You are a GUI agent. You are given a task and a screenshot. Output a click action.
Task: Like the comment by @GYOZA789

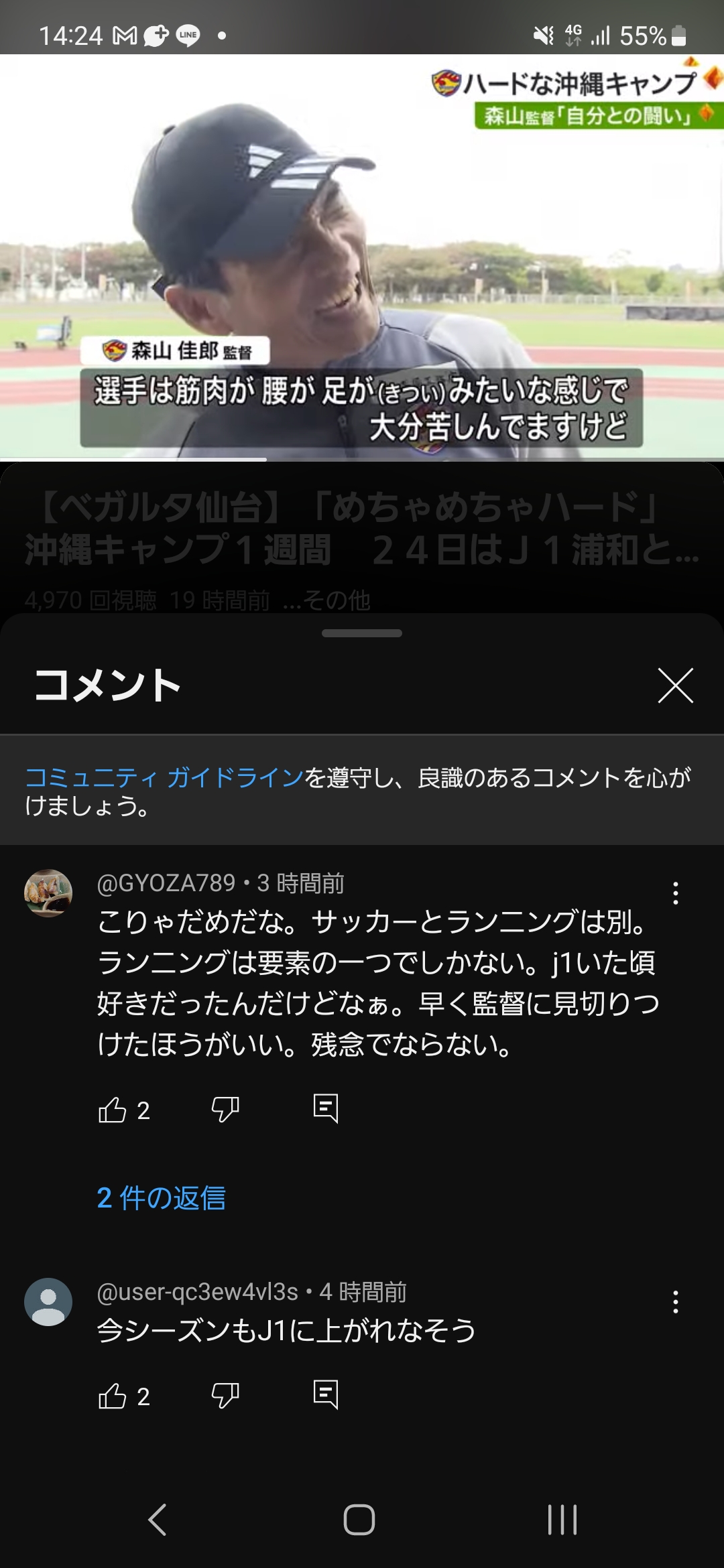point(113,1110)
